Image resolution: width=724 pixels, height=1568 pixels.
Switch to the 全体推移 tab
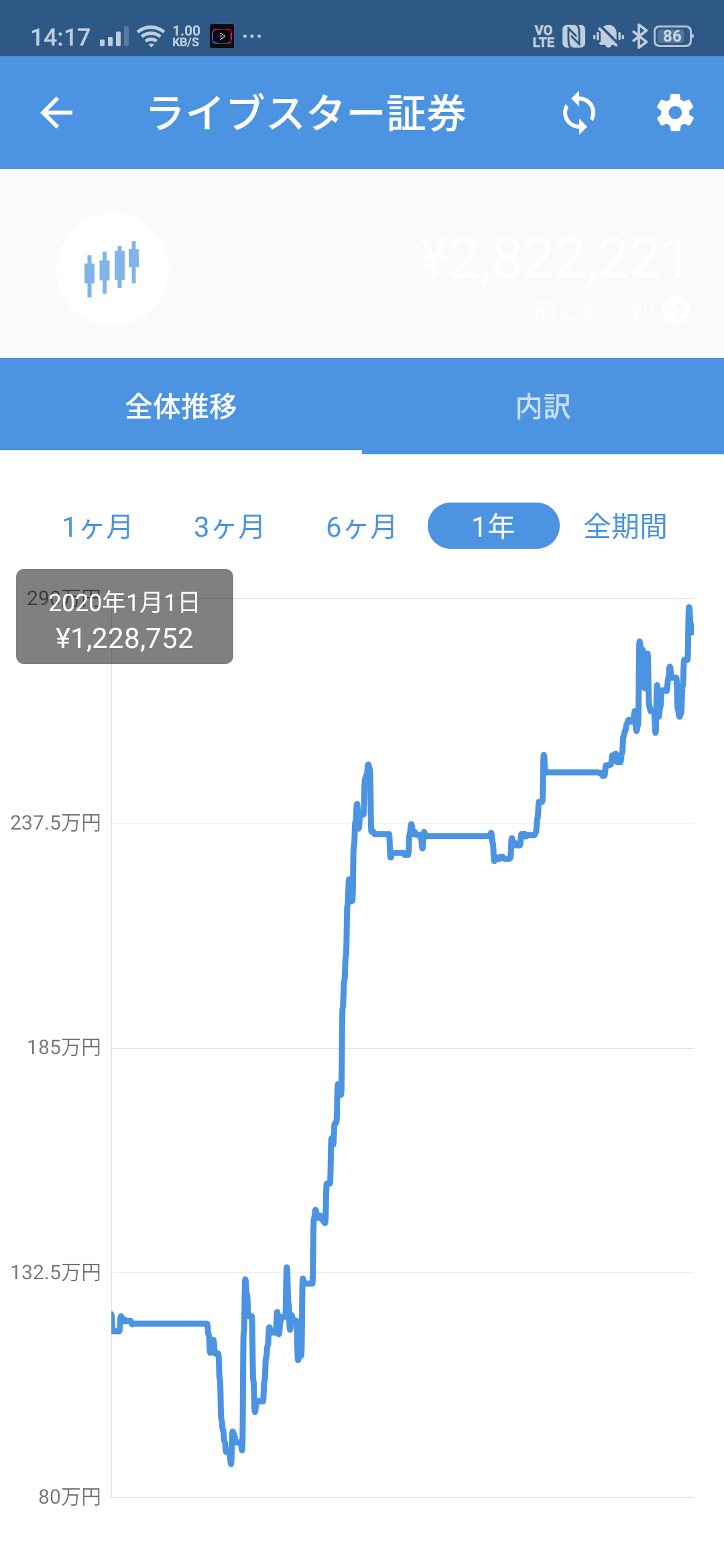(181, 406)
